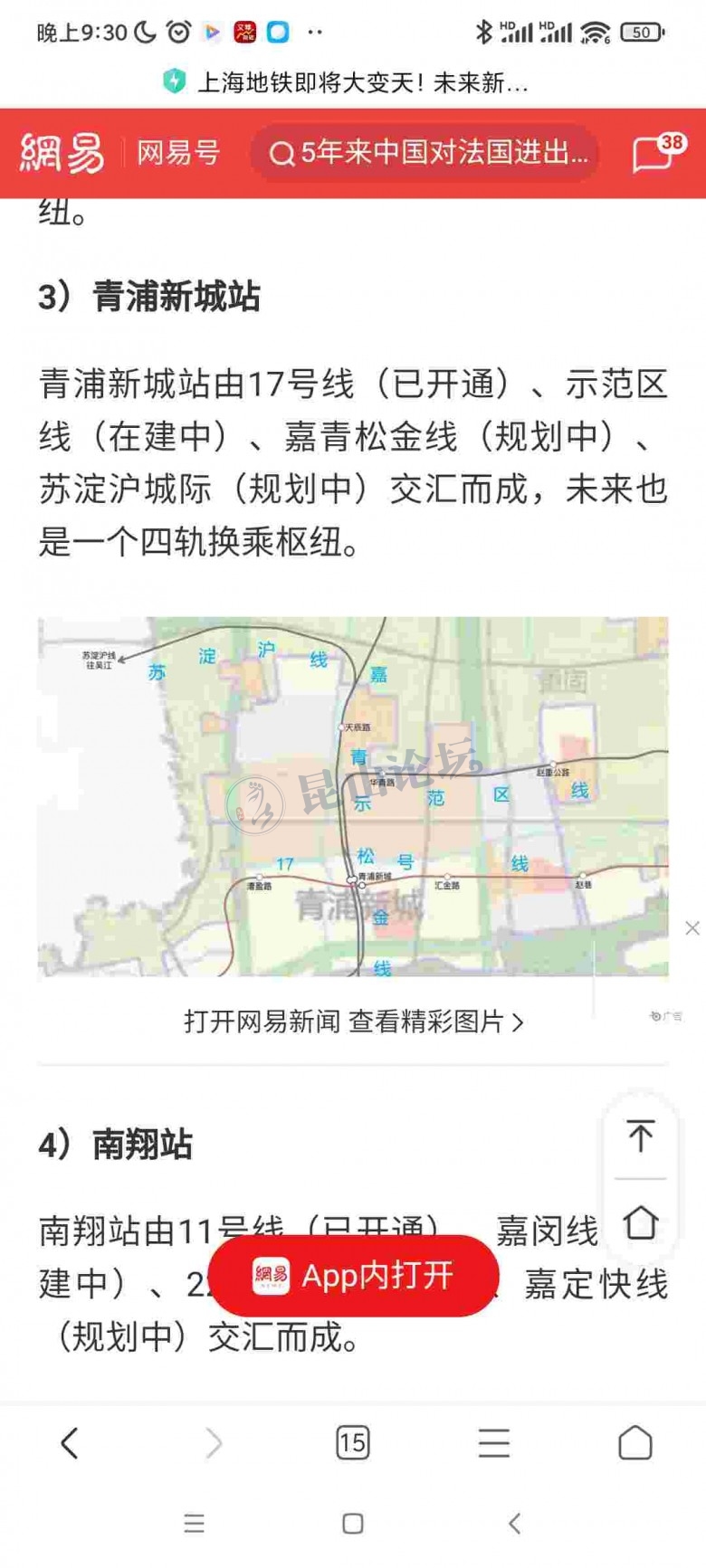
Task: Open the 网易号 channel link
Action: (x=178, y=152)
